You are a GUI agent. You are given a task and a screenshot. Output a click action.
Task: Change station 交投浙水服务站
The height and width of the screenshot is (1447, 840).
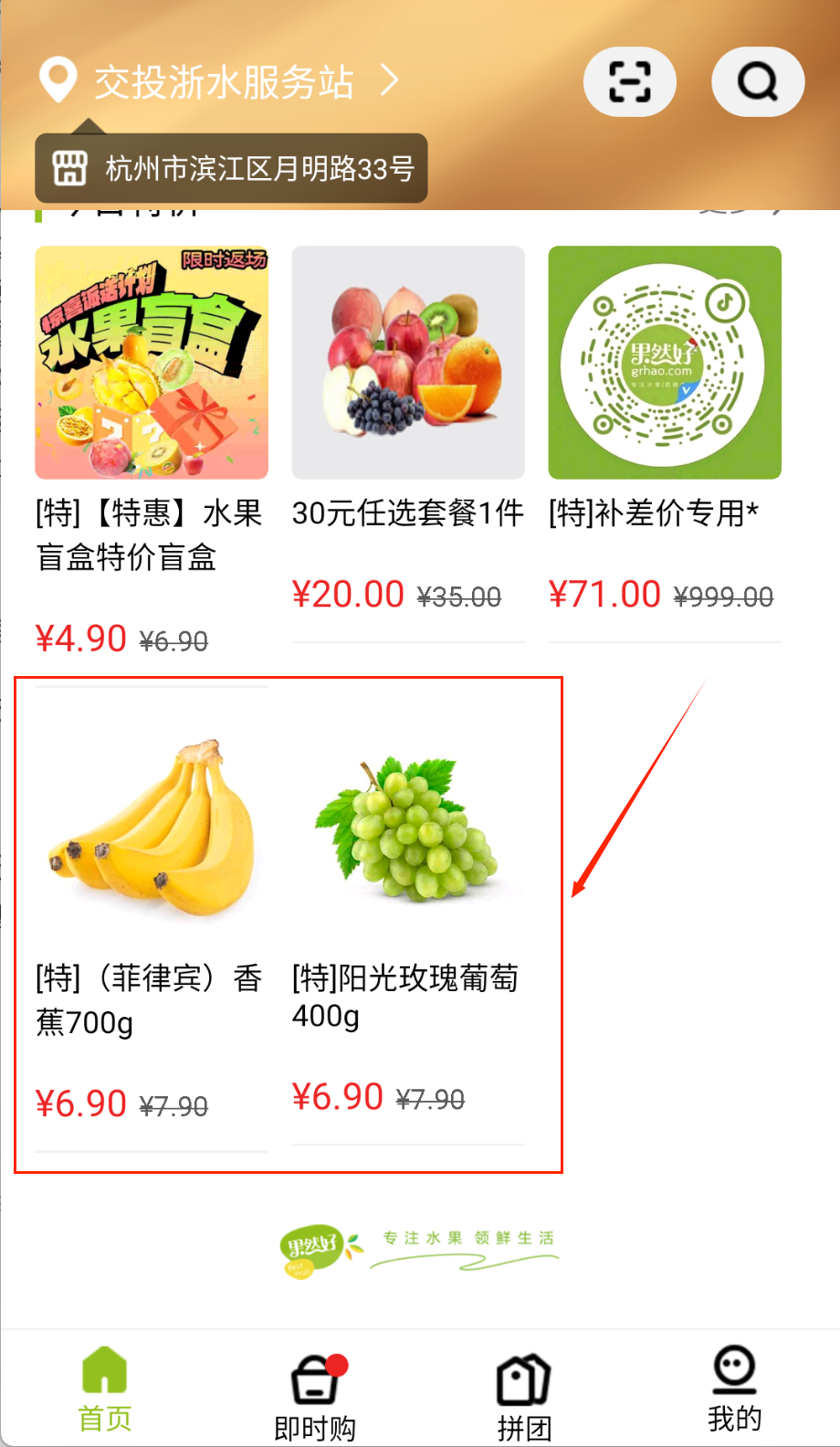(223, 81)
